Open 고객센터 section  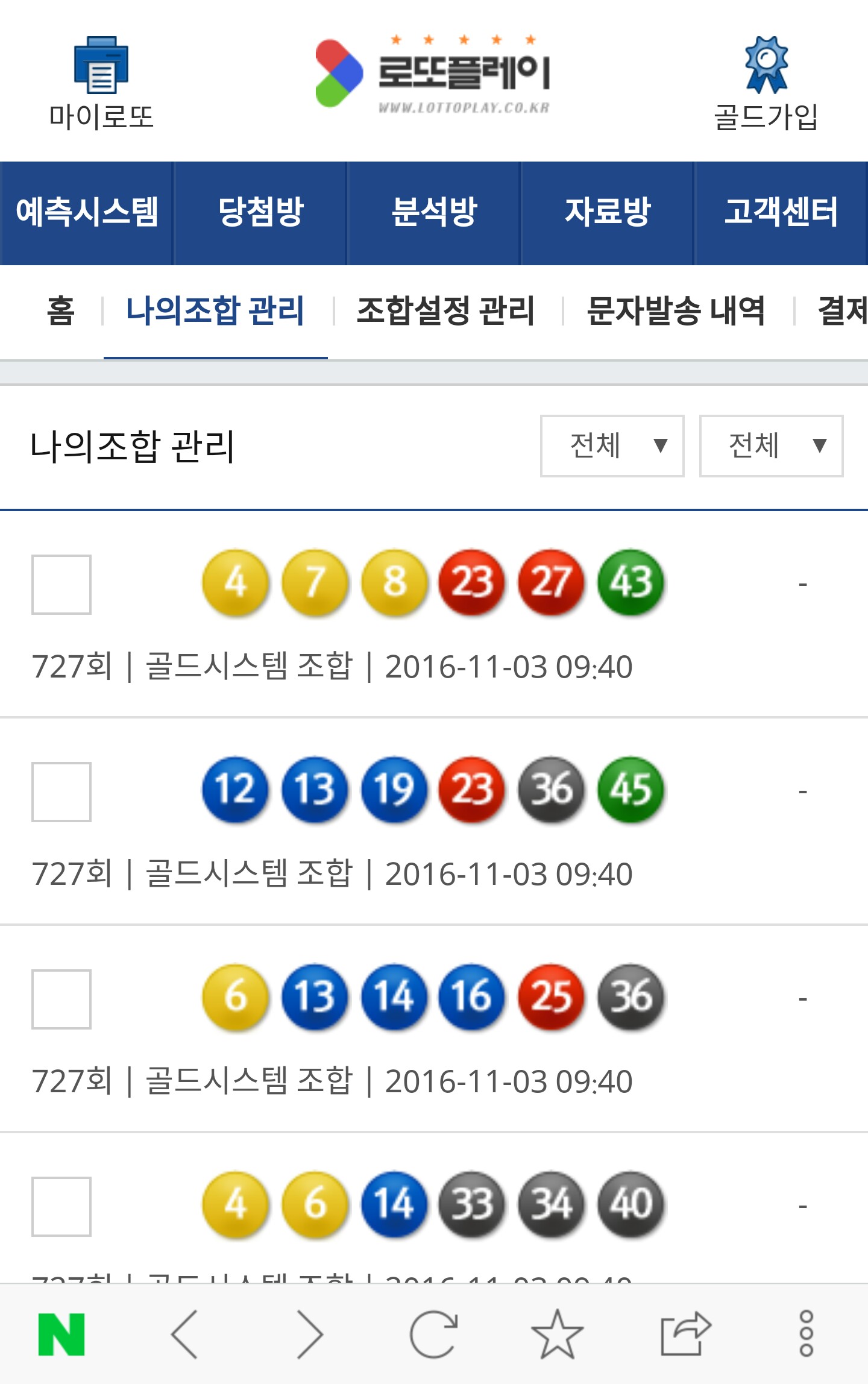pyautogui.click(x=781, y=213)
